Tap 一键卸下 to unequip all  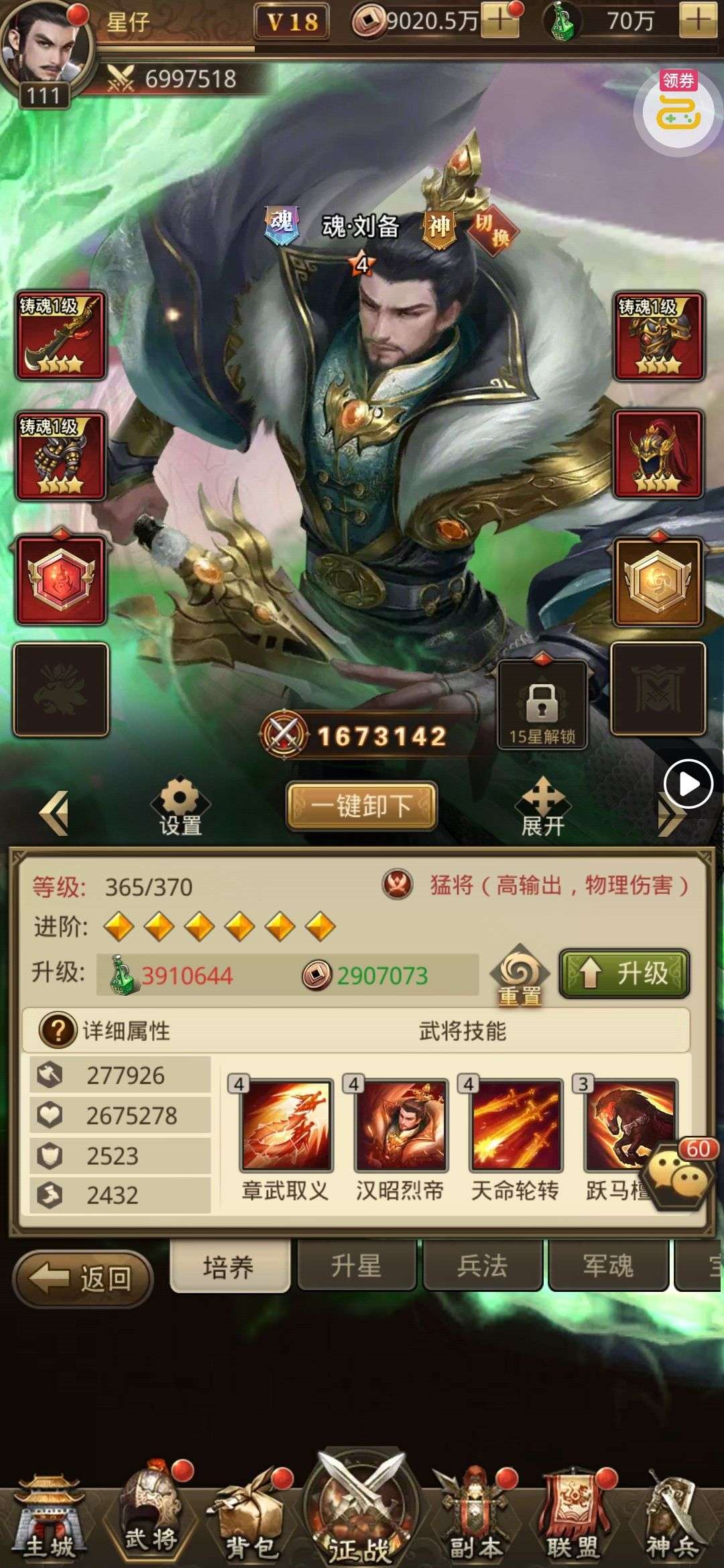tap(361, 805)
